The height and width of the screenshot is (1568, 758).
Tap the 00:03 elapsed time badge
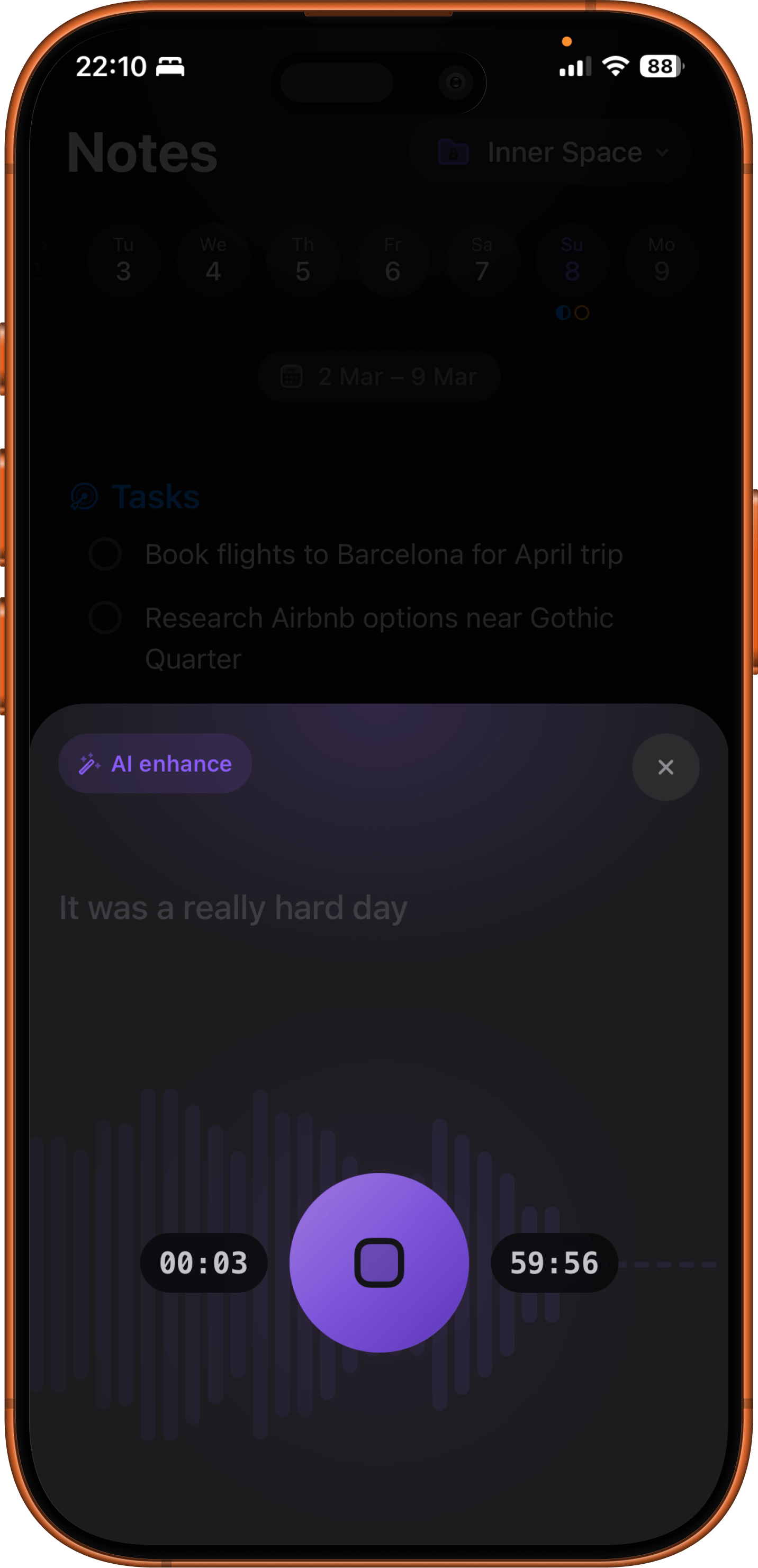pos(204,1262)
